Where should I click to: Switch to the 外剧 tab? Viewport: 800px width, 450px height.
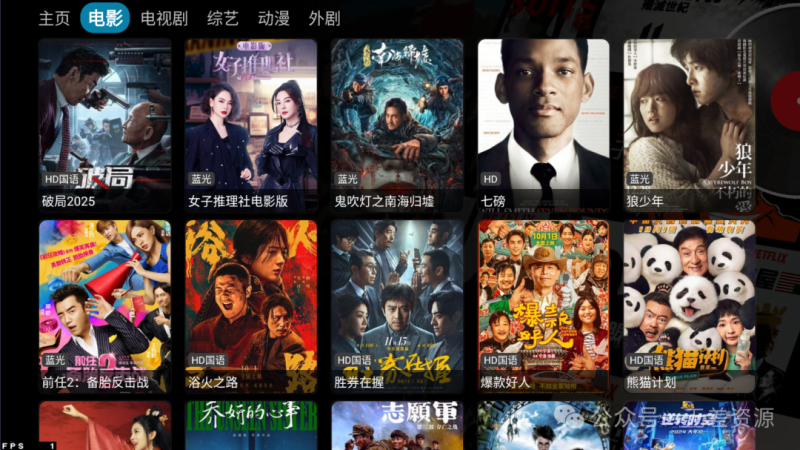click(x=324, y=18)
